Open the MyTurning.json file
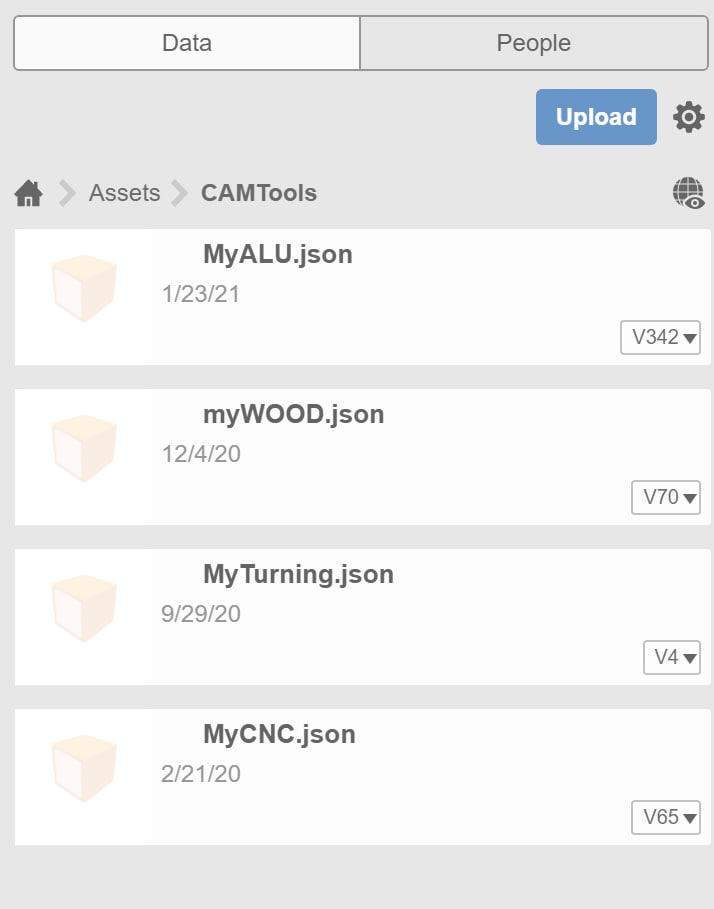The image size is (714, 909). tap(298, 574)
